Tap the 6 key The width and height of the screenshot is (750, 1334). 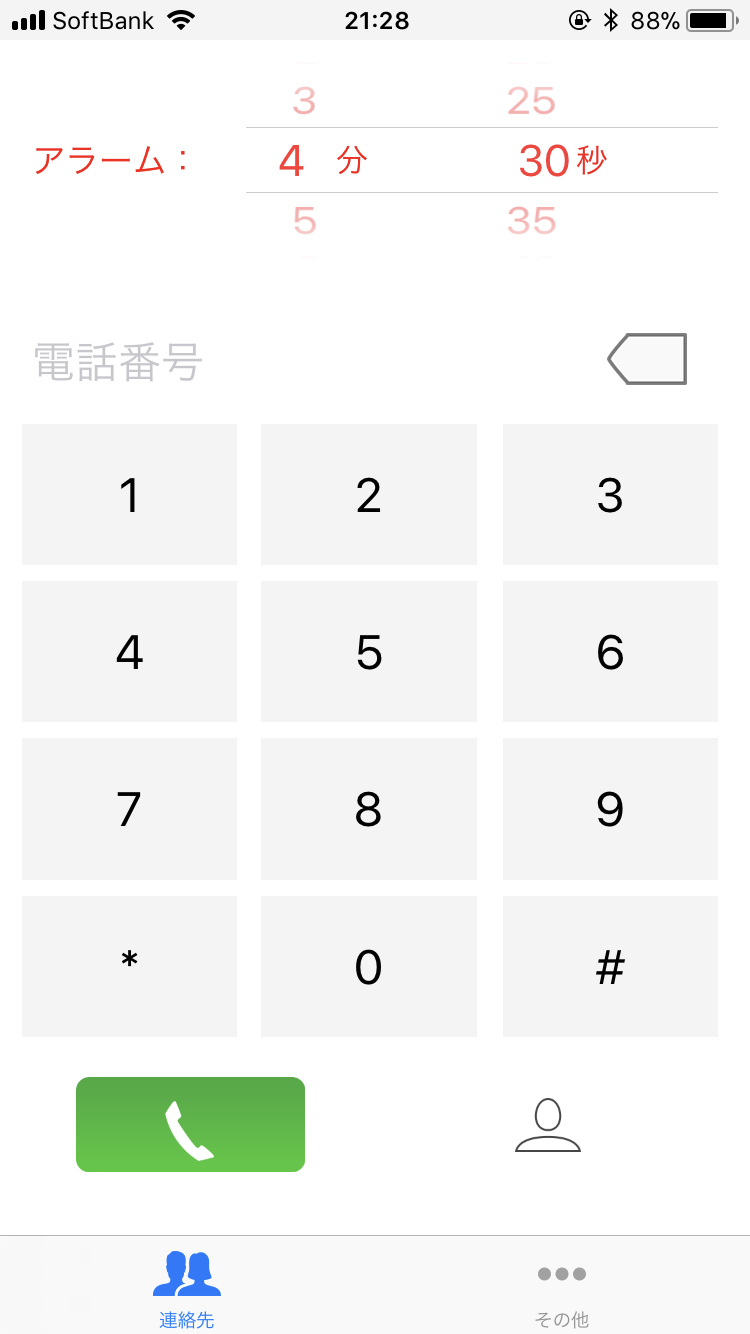coord(610,652)
